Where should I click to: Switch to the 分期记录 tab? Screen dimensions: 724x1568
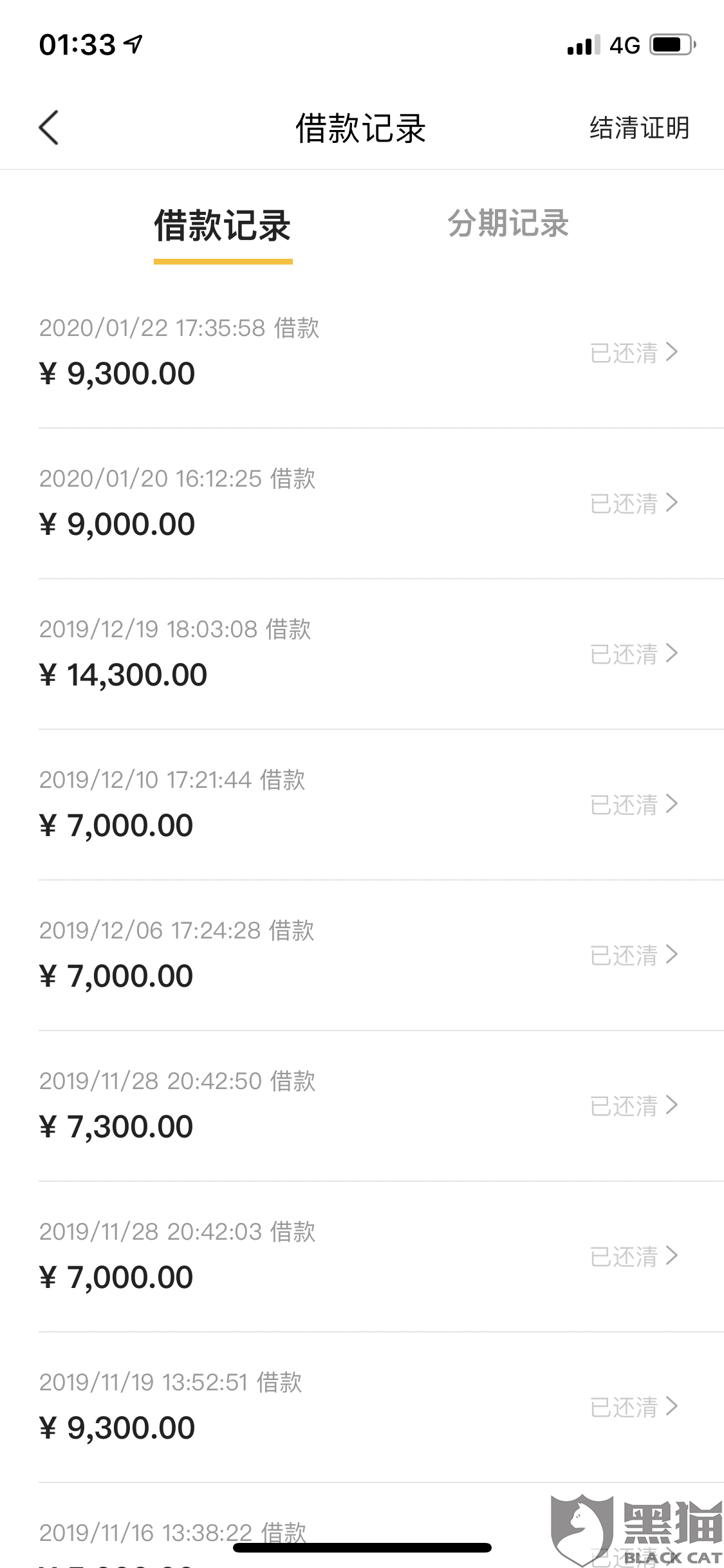(508, 224)
